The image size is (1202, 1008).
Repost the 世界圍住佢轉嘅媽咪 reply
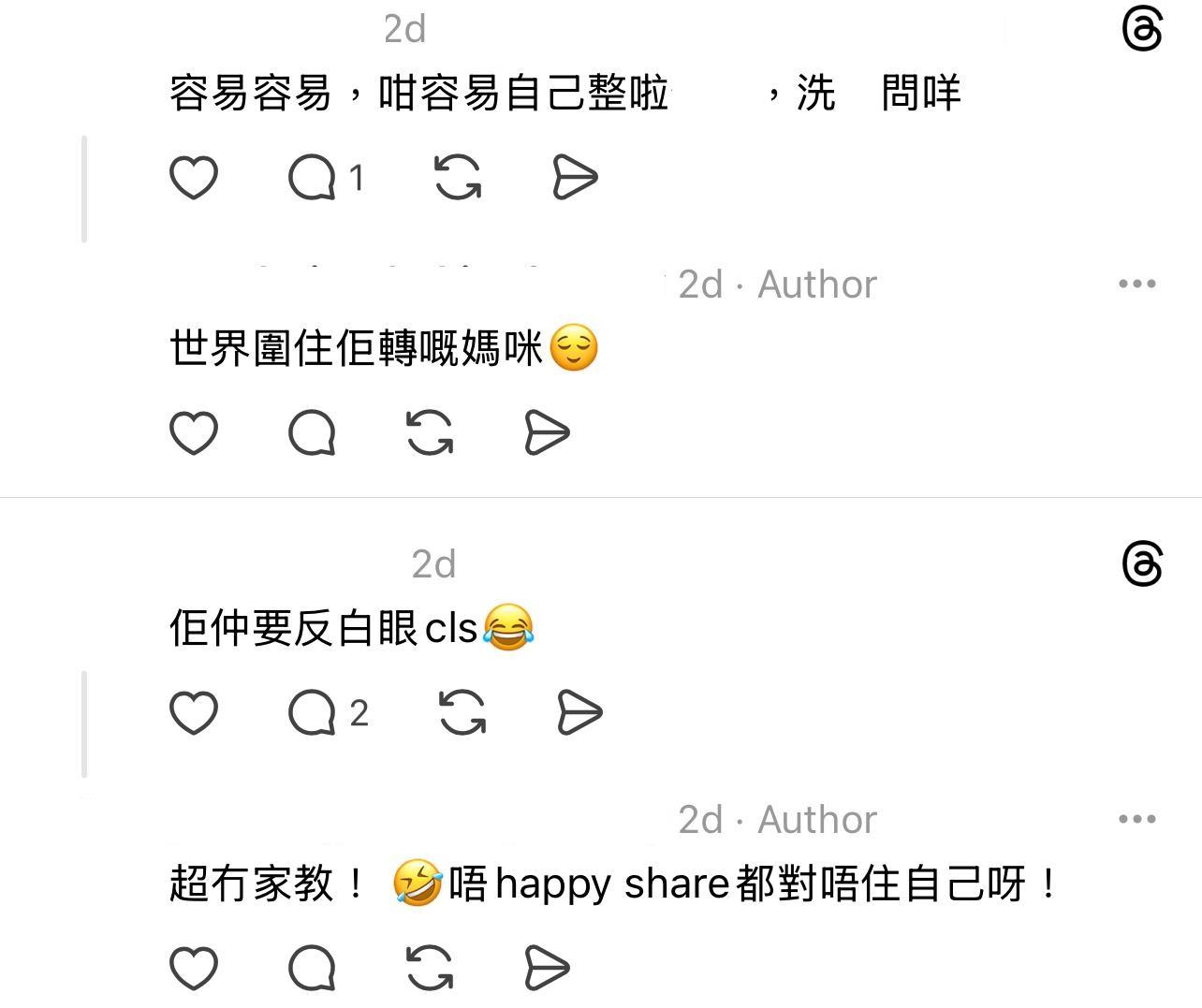tap(430, 432)
